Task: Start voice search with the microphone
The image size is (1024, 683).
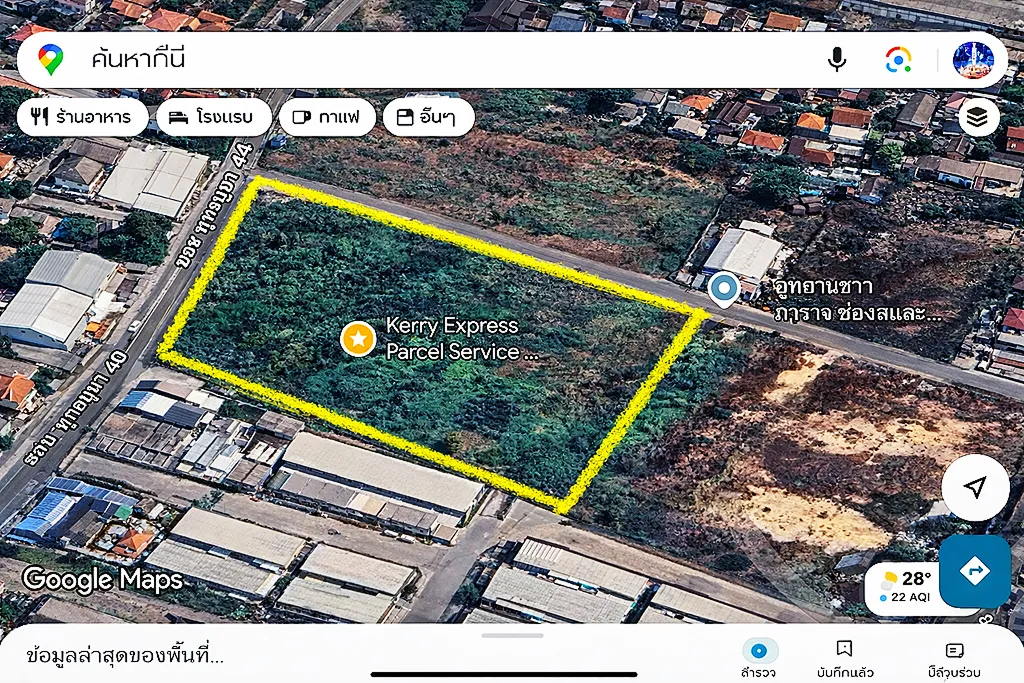Action: click(x=837, y=60)
